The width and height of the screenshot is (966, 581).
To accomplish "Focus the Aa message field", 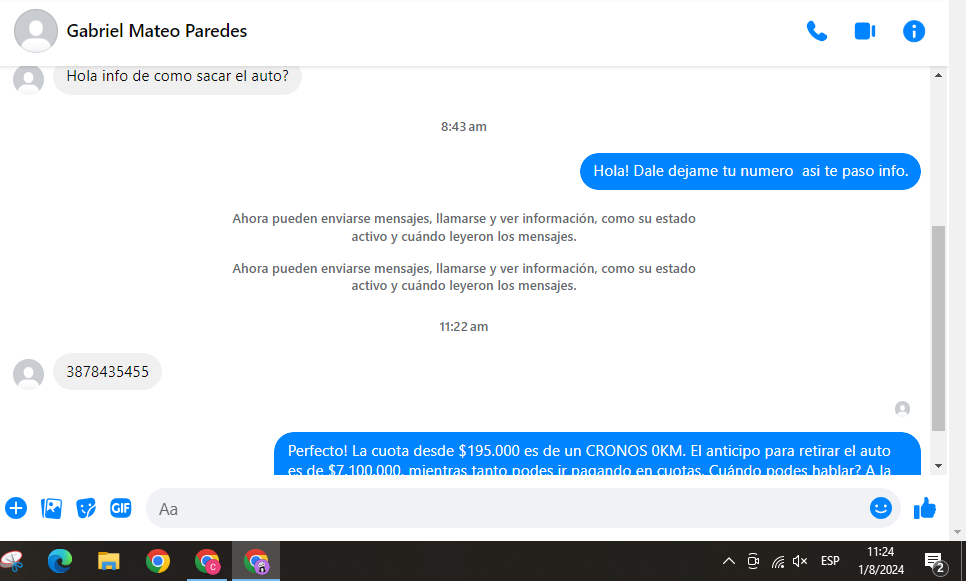I will pos(500,508).
